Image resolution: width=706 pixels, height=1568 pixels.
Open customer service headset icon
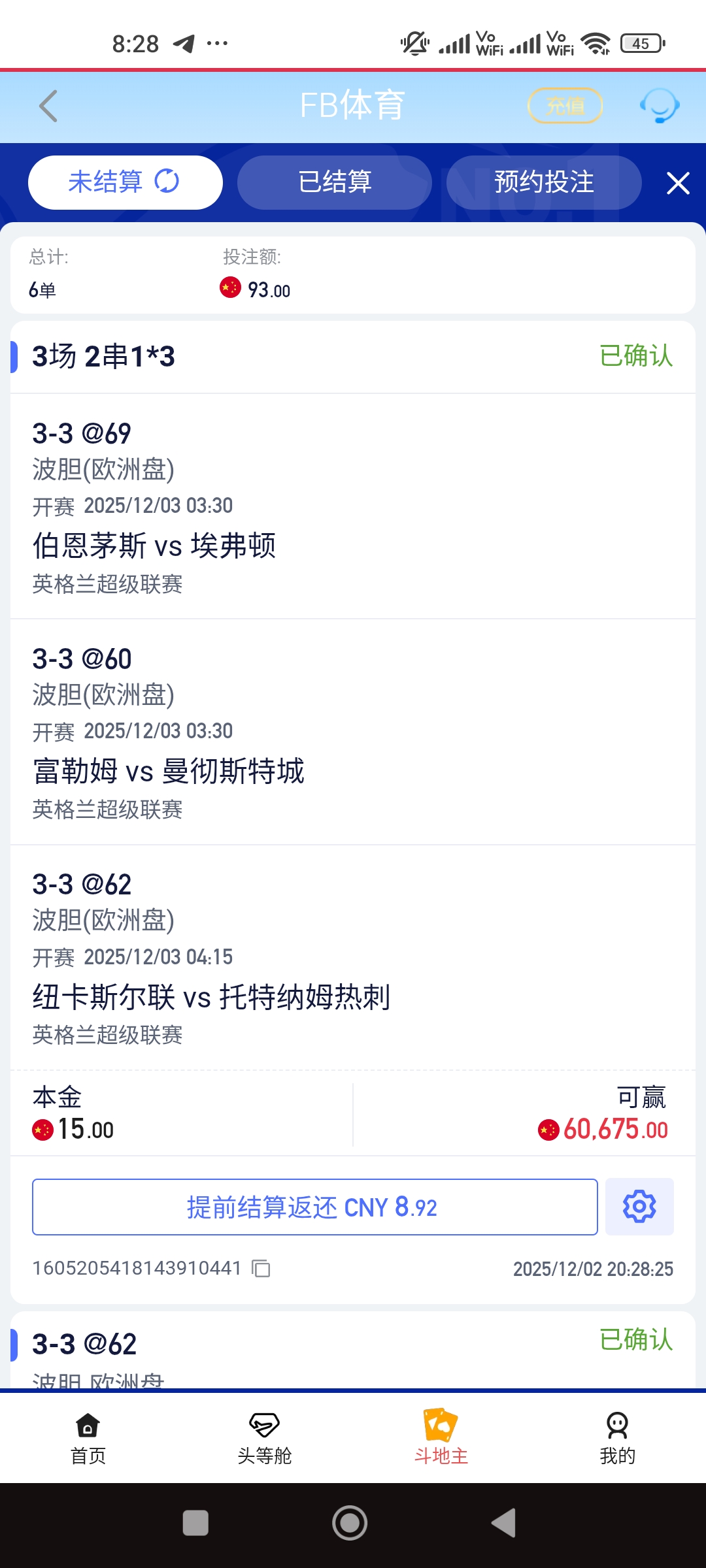point(659,106)
